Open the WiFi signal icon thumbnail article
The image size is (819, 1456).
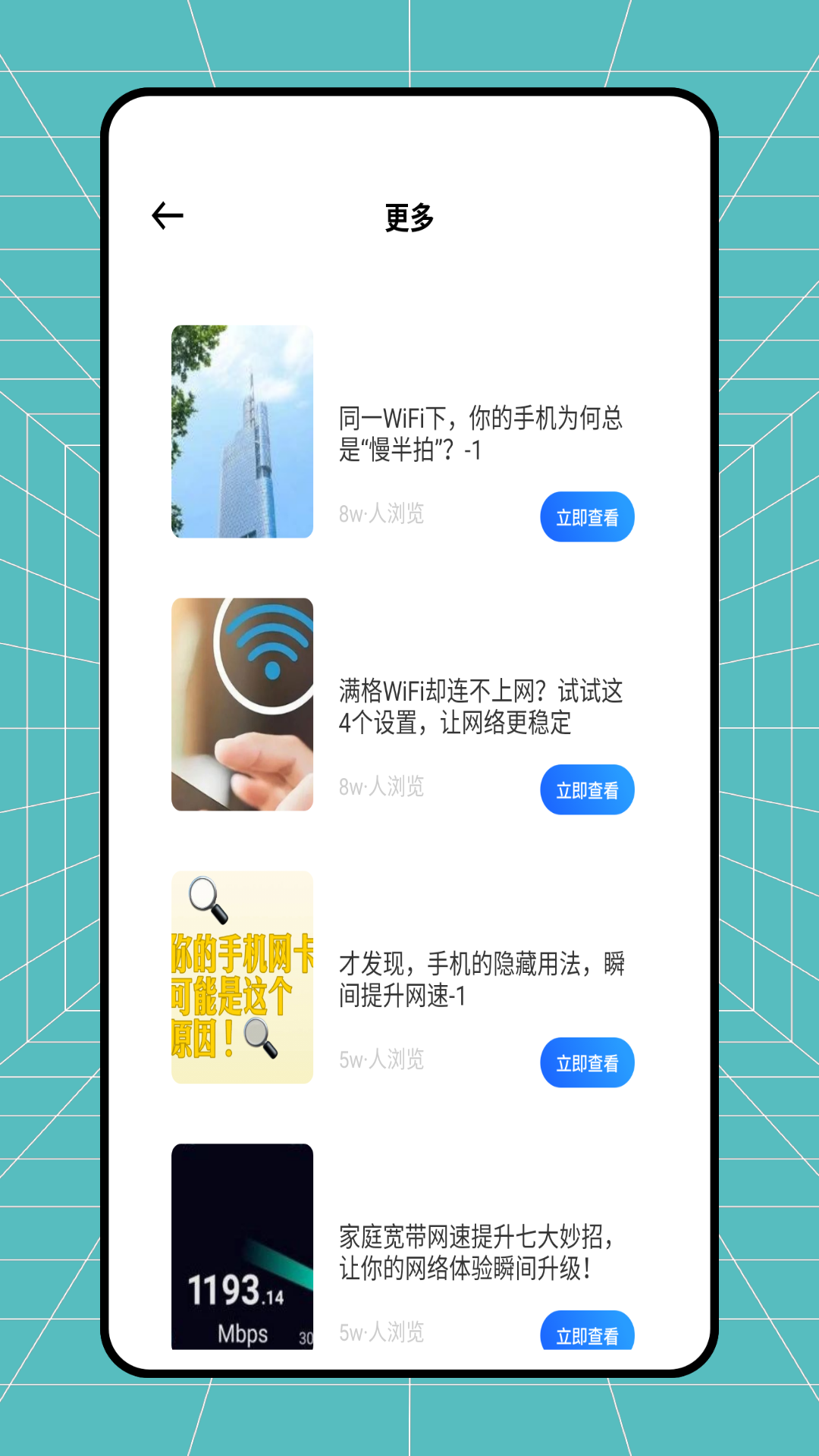pos(242,704)
